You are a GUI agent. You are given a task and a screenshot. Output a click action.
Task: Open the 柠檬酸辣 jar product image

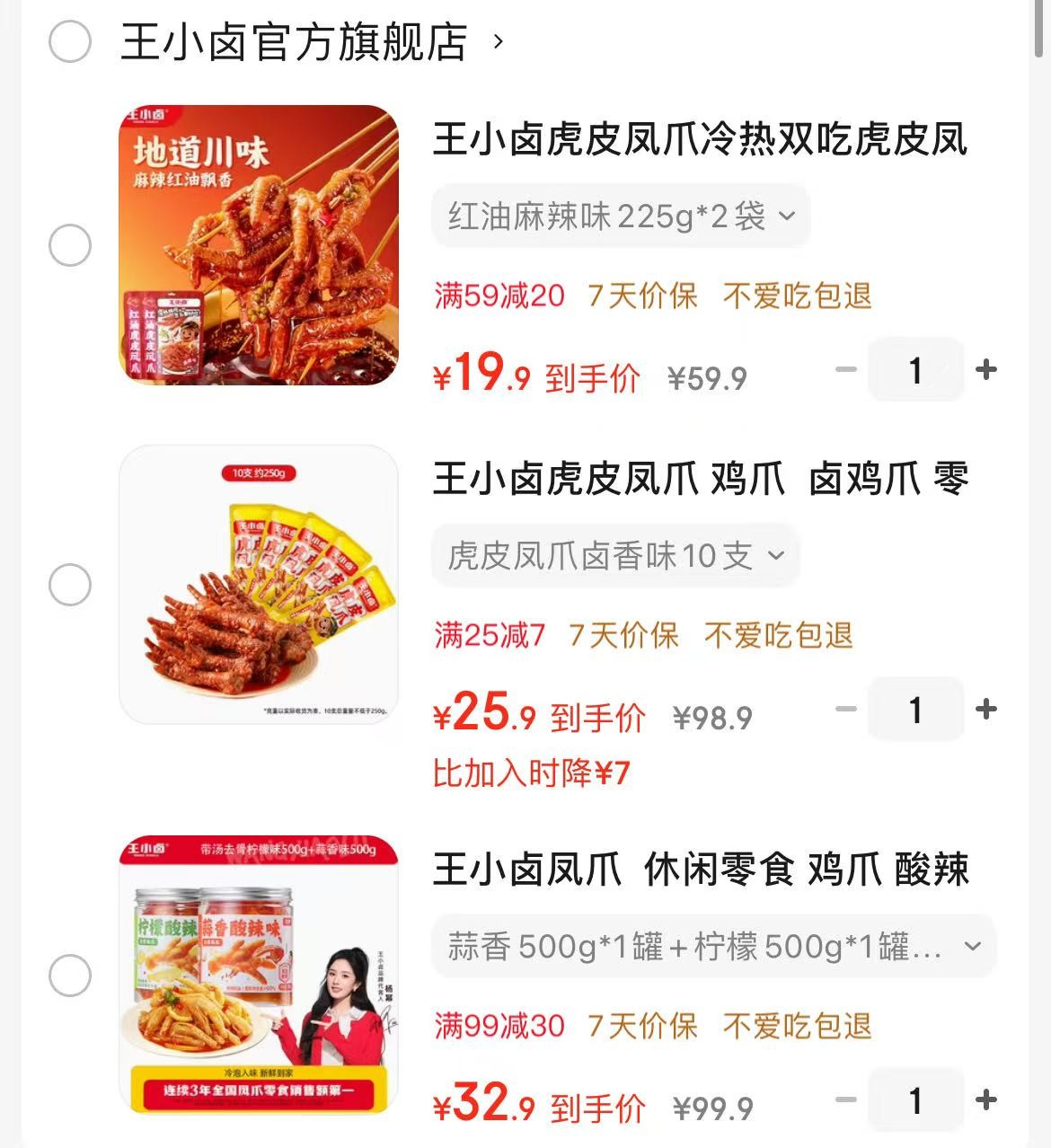point(259,976)
